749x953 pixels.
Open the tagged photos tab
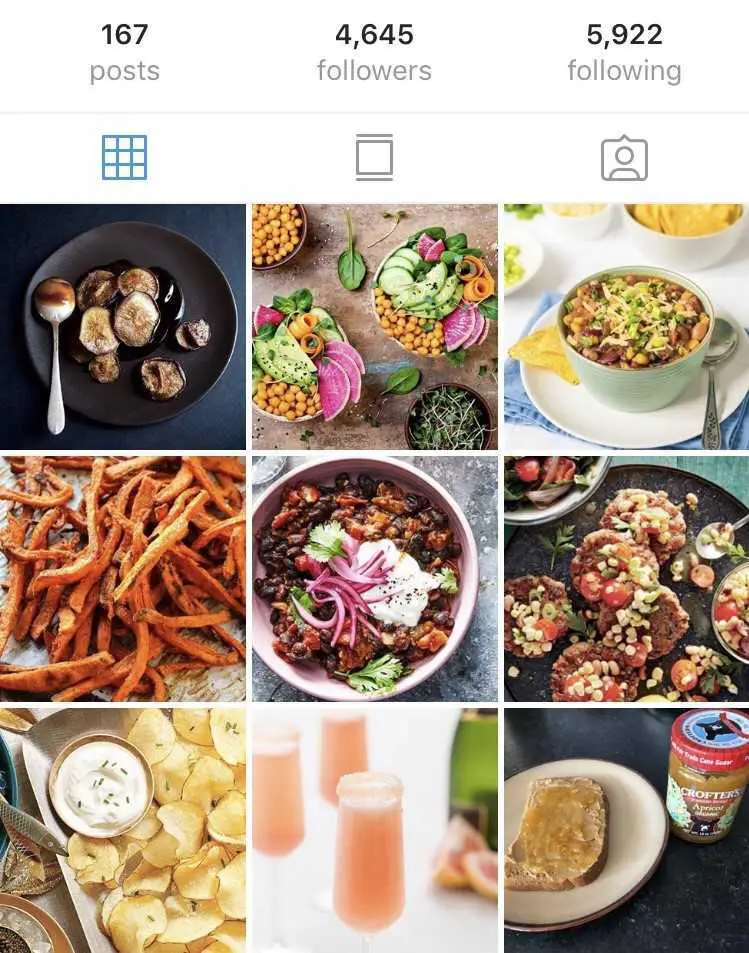(624, 158)
